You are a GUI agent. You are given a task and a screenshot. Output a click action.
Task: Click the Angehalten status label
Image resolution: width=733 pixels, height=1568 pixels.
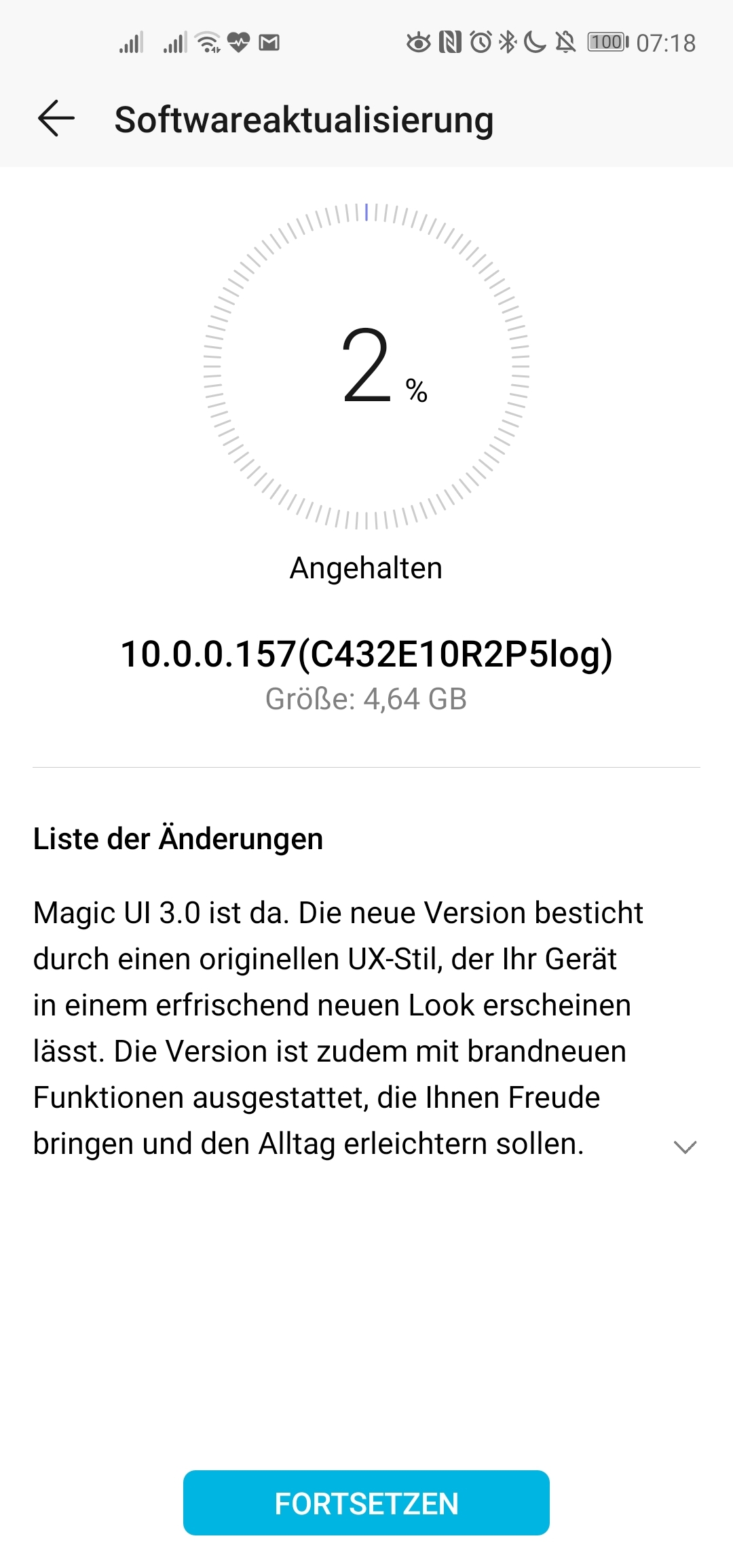pyautogui.click(x=366, y=568)
